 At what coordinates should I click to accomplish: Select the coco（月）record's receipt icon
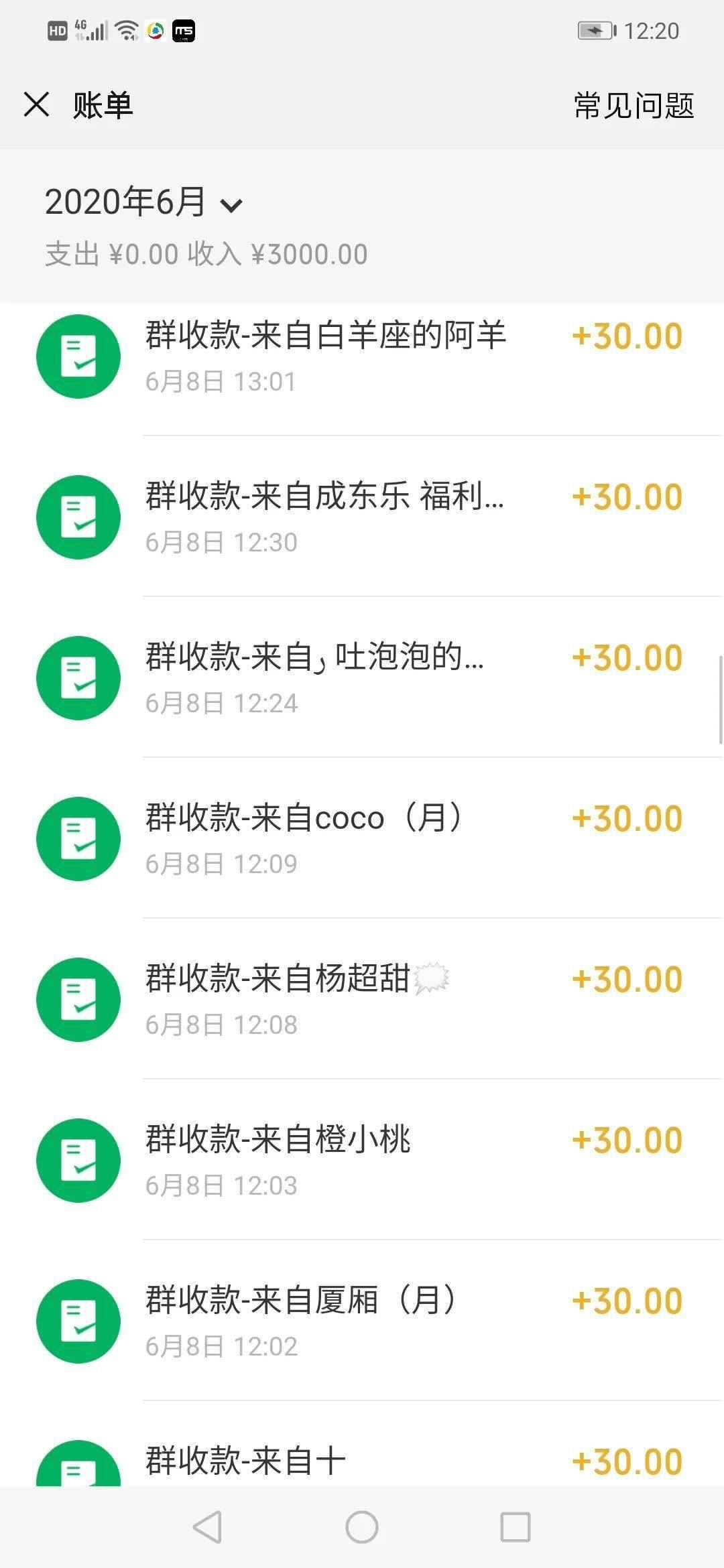(78, 839)
